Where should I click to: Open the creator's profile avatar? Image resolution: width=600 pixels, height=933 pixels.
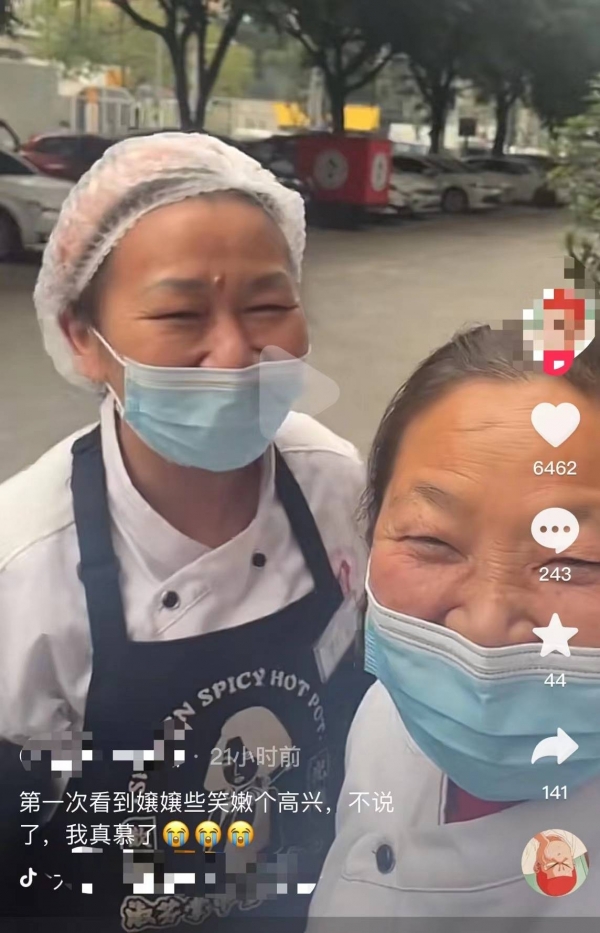point(558,320)
